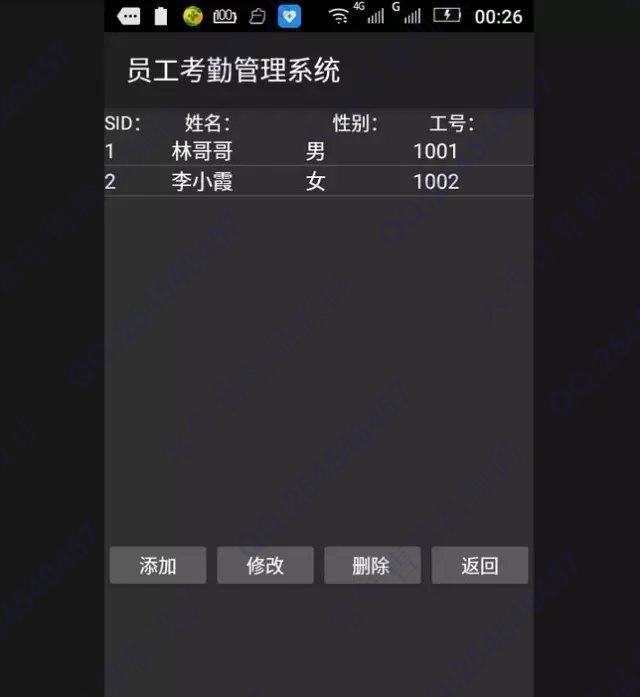Image resolution: width=640 pixels, height=697 pixels.
Task: Tap the 返回 button
Action: click(479, 565)
